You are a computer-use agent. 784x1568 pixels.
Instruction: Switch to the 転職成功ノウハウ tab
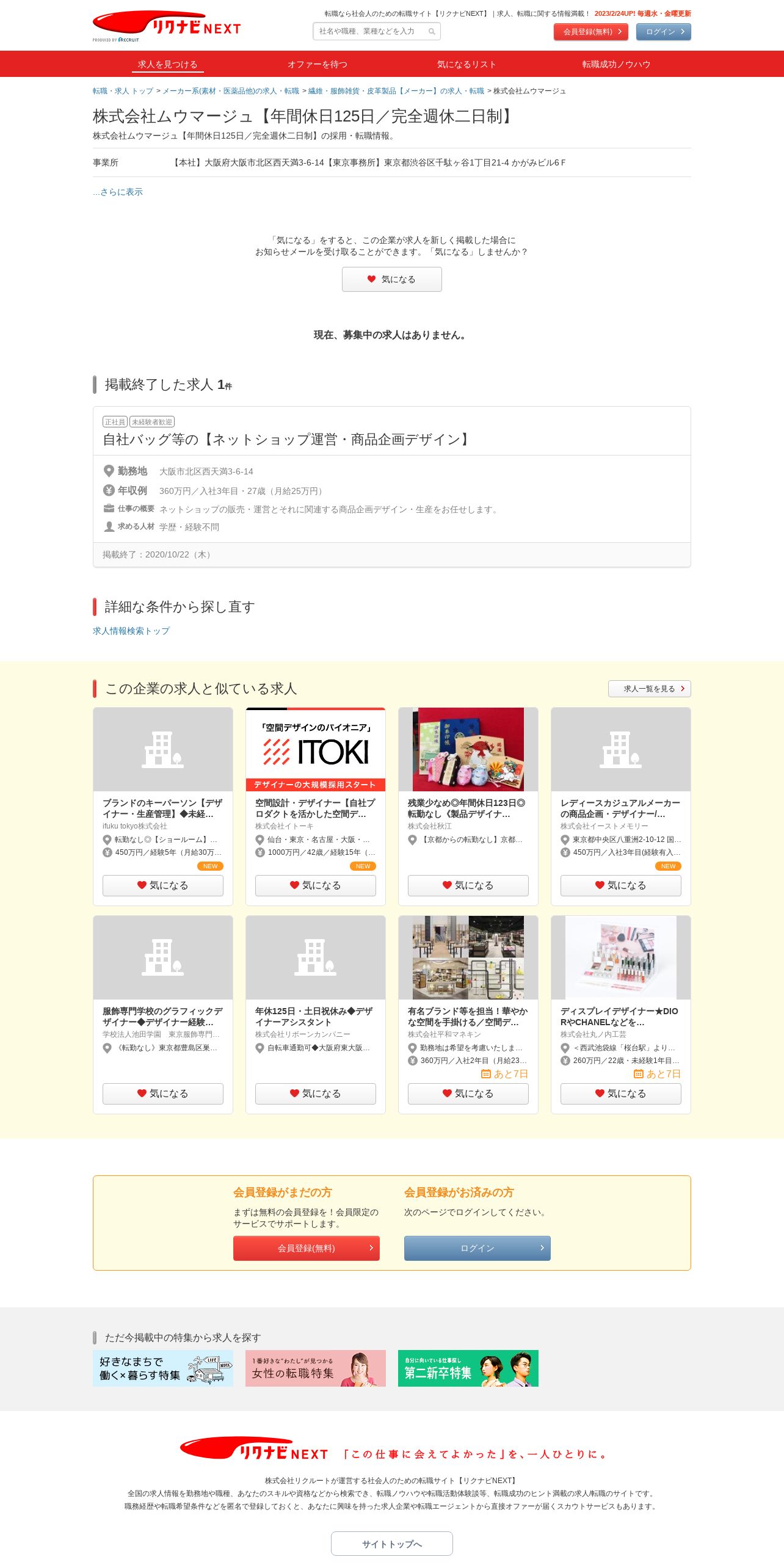[x=615, y=64]
